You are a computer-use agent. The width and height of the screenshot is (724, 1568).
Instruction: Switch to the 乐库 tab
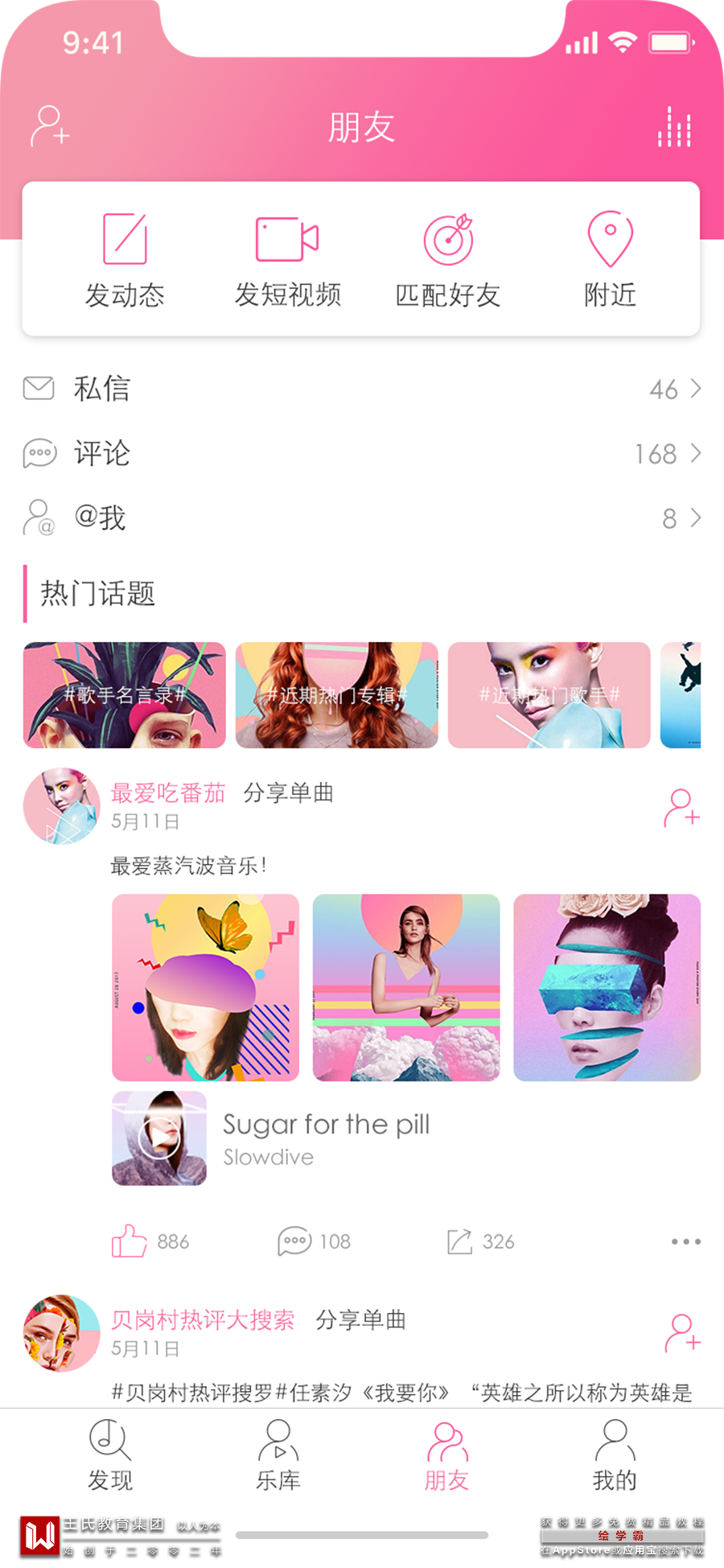pos(278,1455)
